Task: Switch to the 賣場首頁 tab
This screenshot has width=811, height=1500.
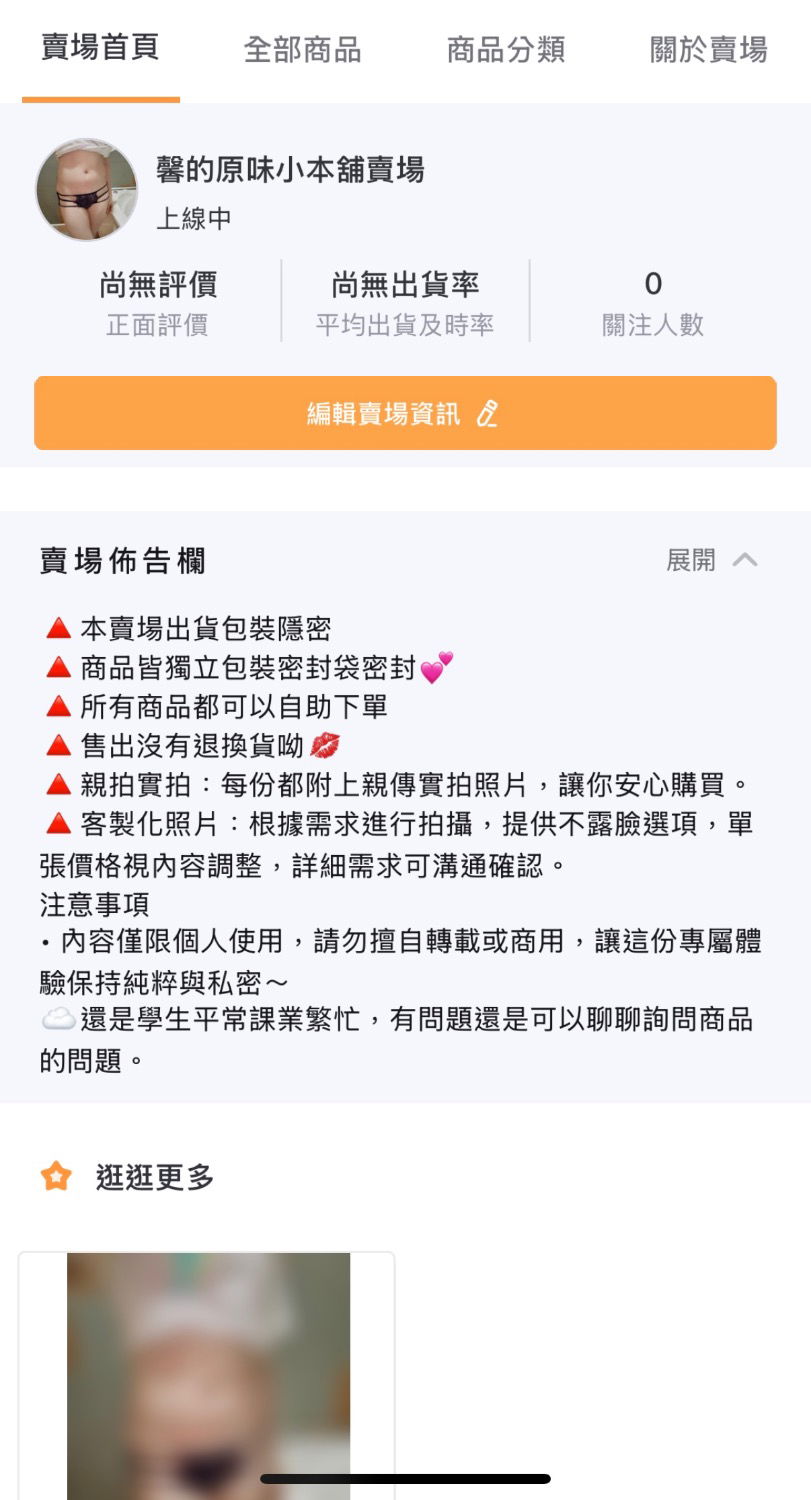Action: 100,49
